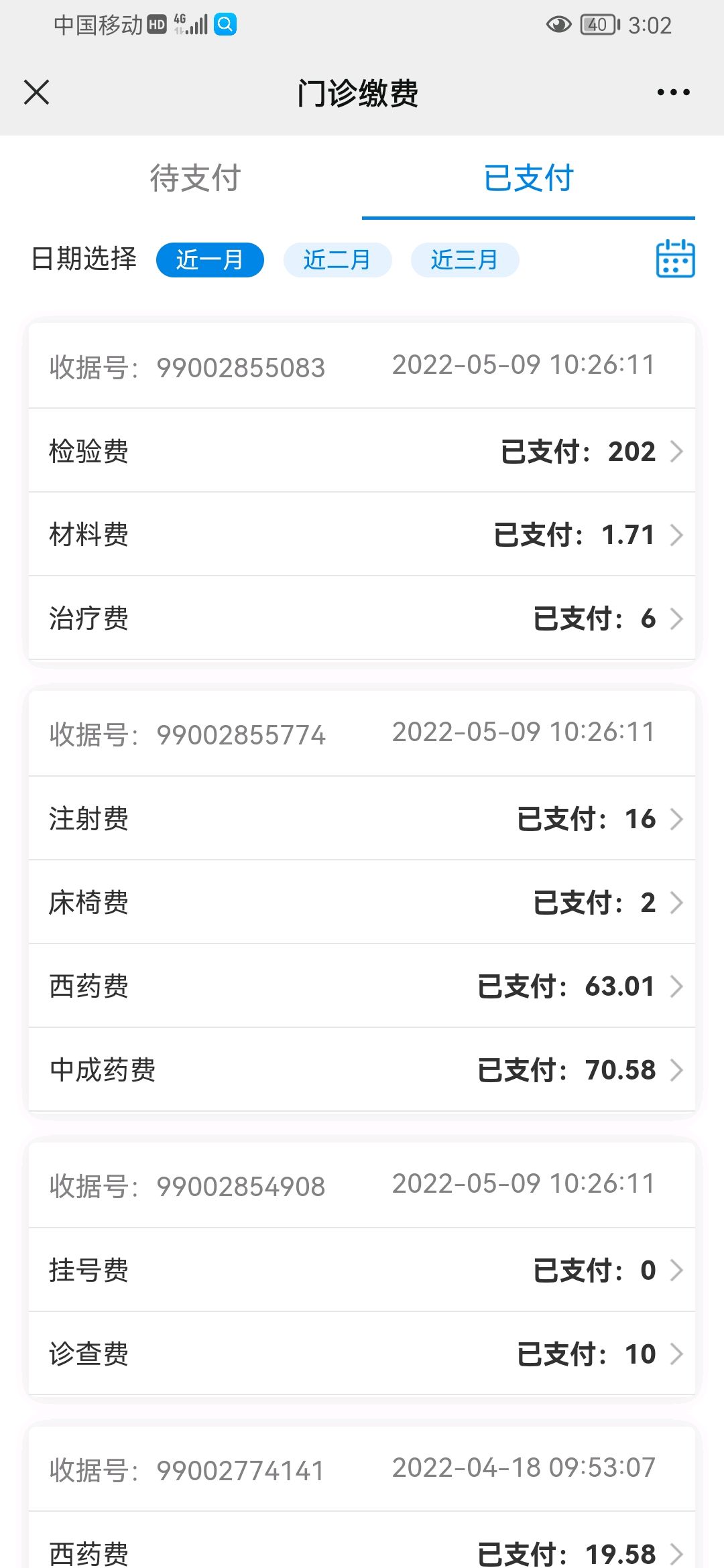Expand details of 治疗费 paid 6
724x1568 pixels.
pos(362,618)
